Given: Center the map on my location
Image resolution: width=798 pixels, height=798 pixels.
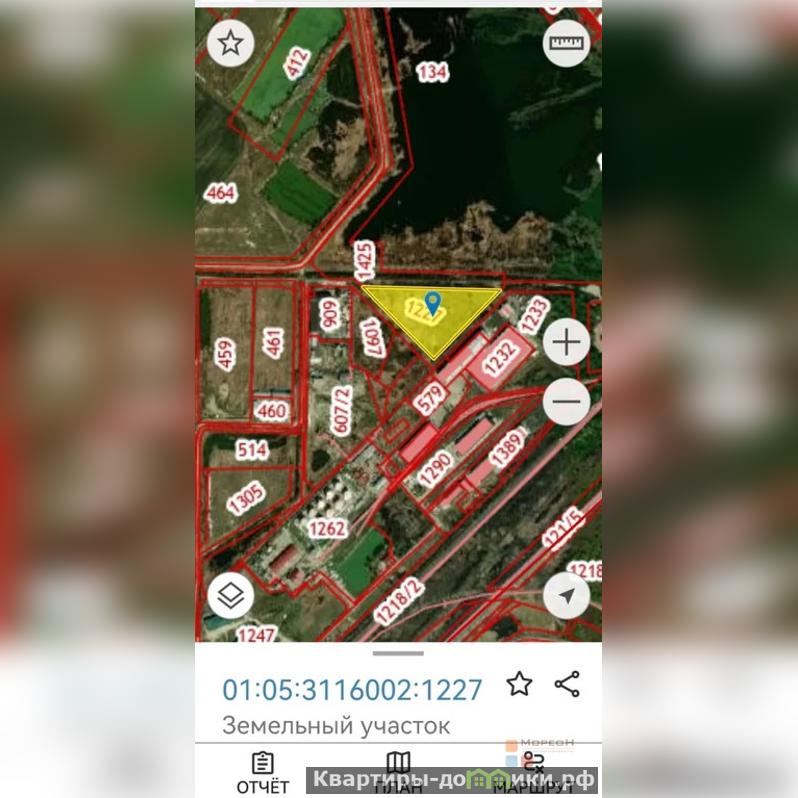Looking at the screenshot, I should coord(567,596).
